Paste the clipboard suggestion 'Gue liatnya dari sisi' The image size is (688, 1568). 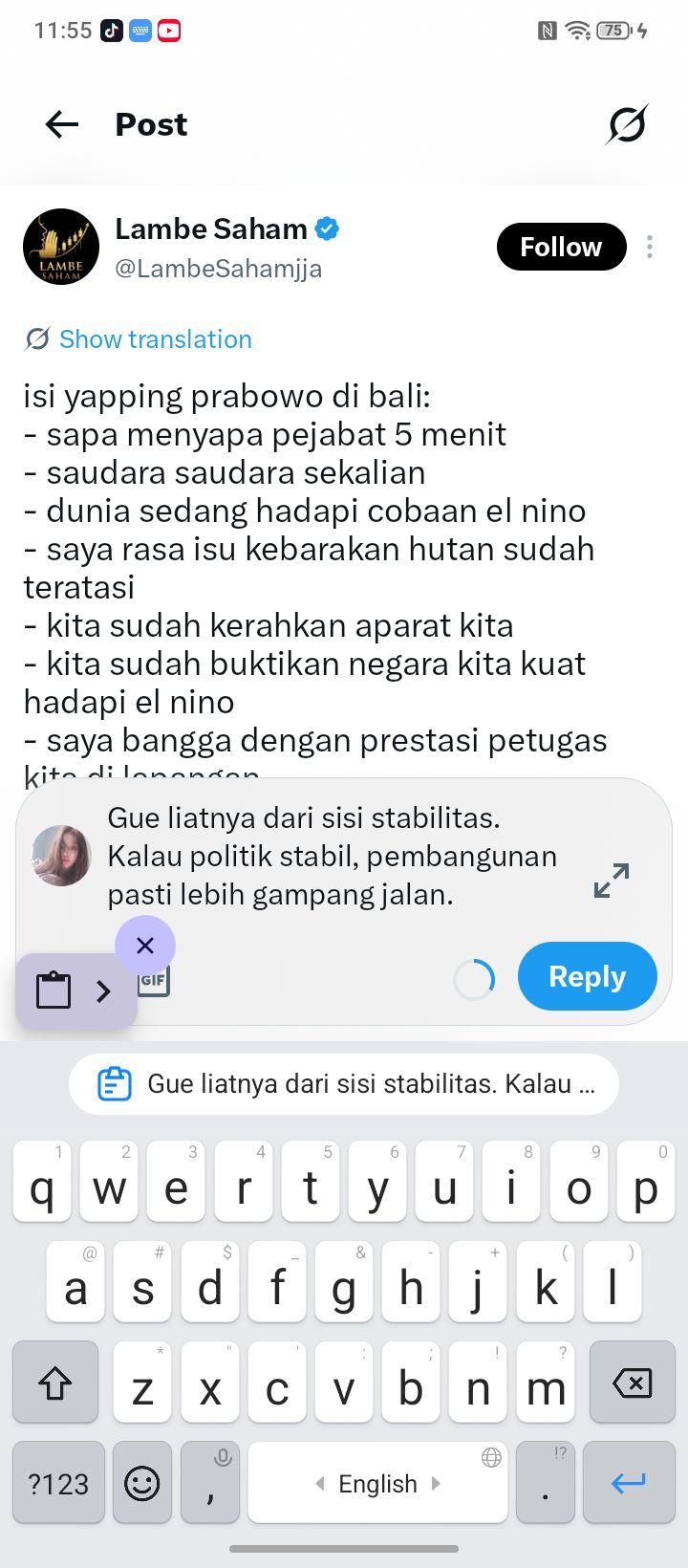(344, 1084)
